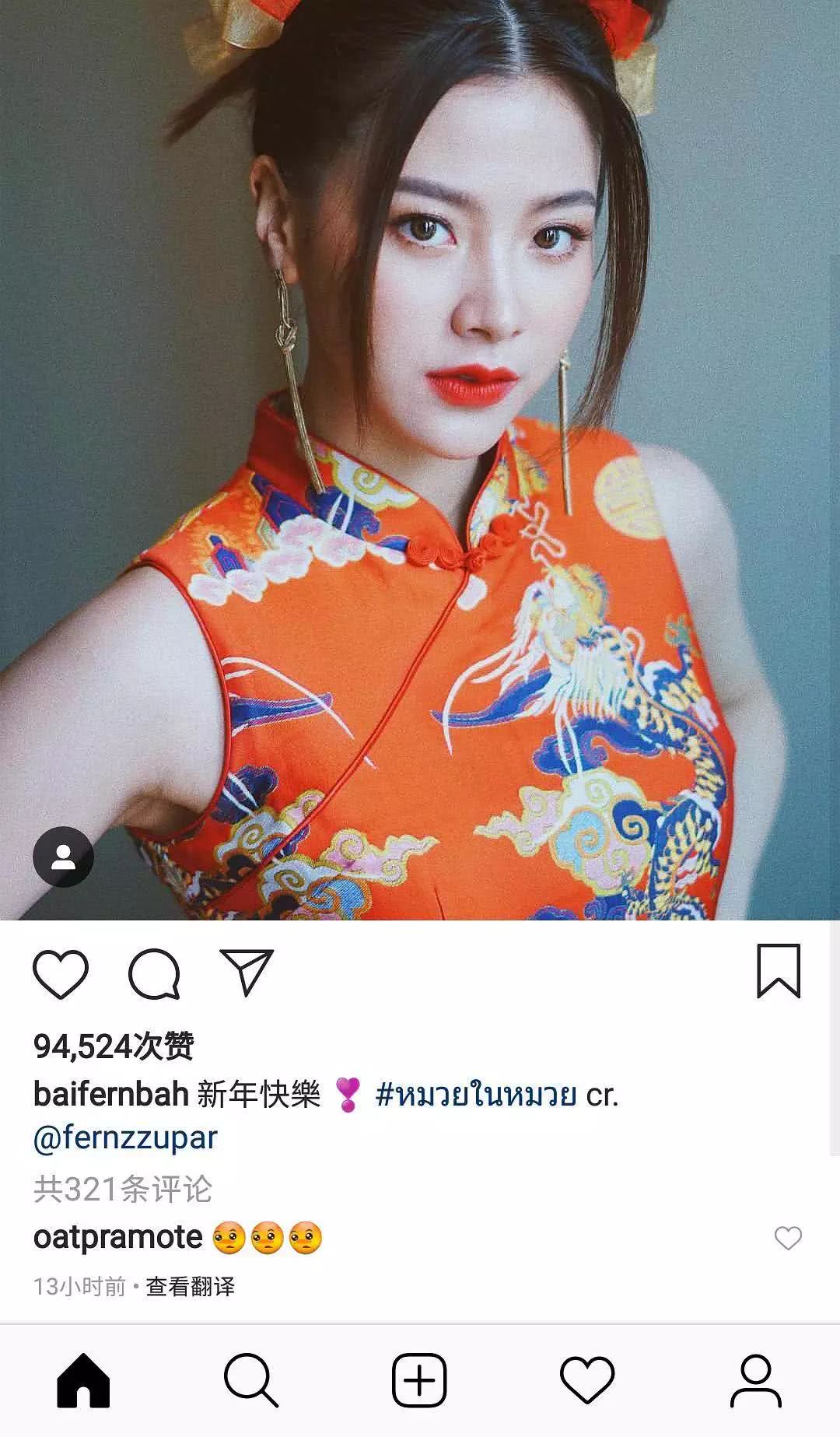View all 321 comments
840x1437 pixels.
123,1189
